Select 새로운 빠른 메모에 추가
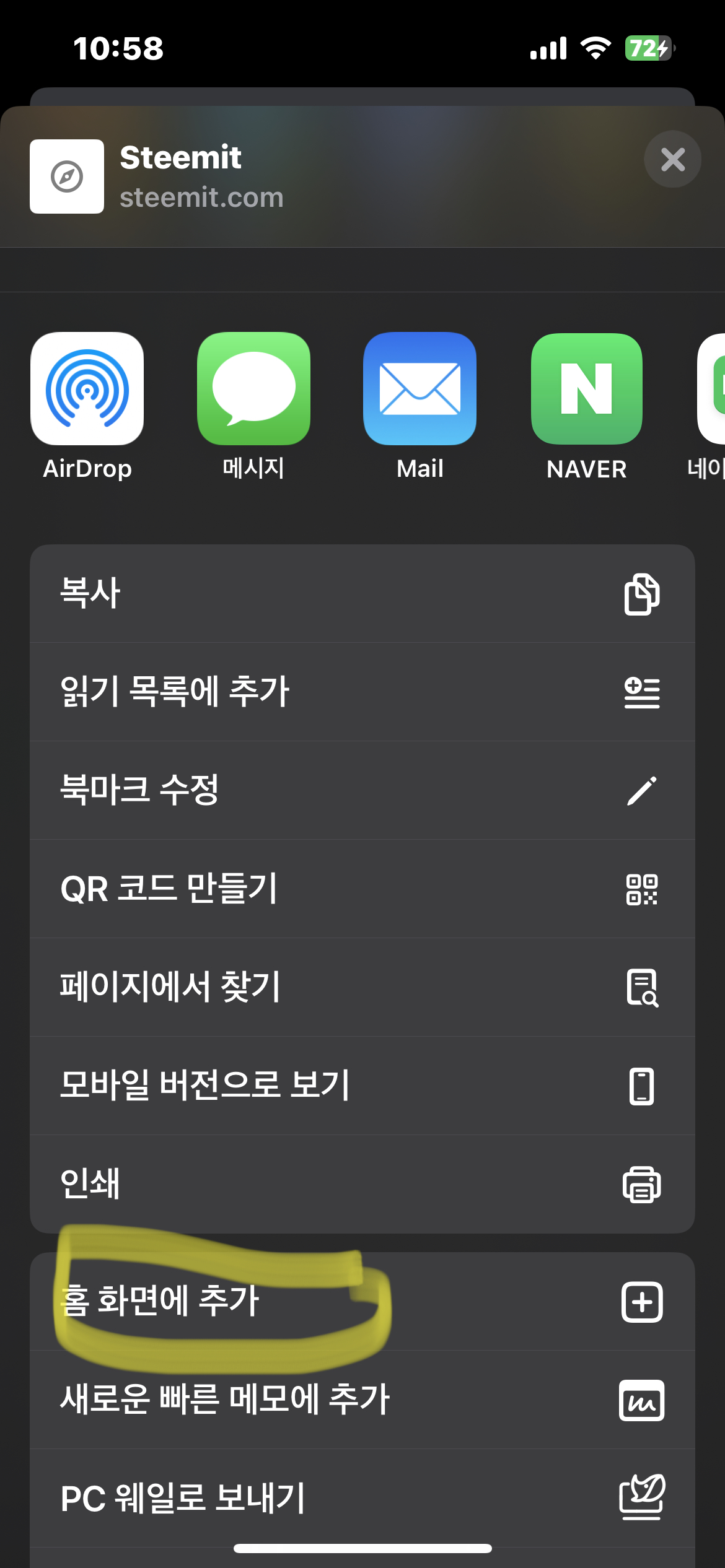Viewport: 725px width, 1568px height. [362, 1400]
